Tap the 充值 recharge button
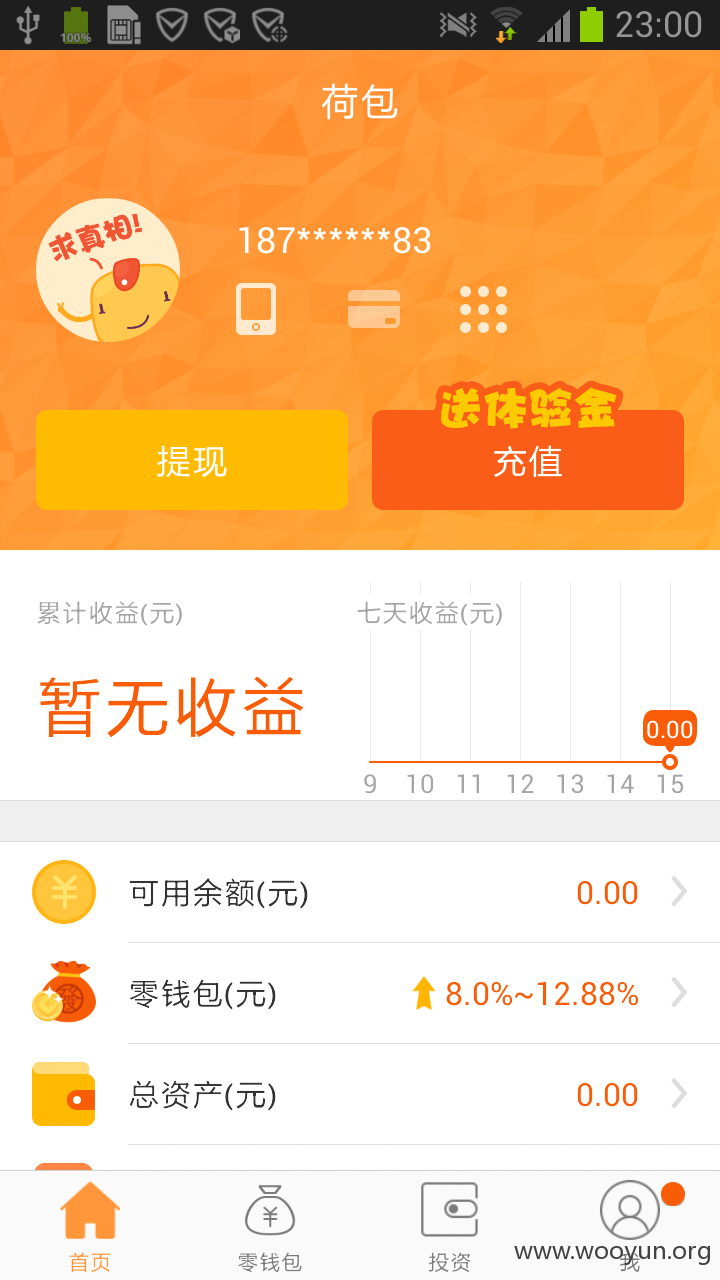720x1280 pixels. click(528, 460)
